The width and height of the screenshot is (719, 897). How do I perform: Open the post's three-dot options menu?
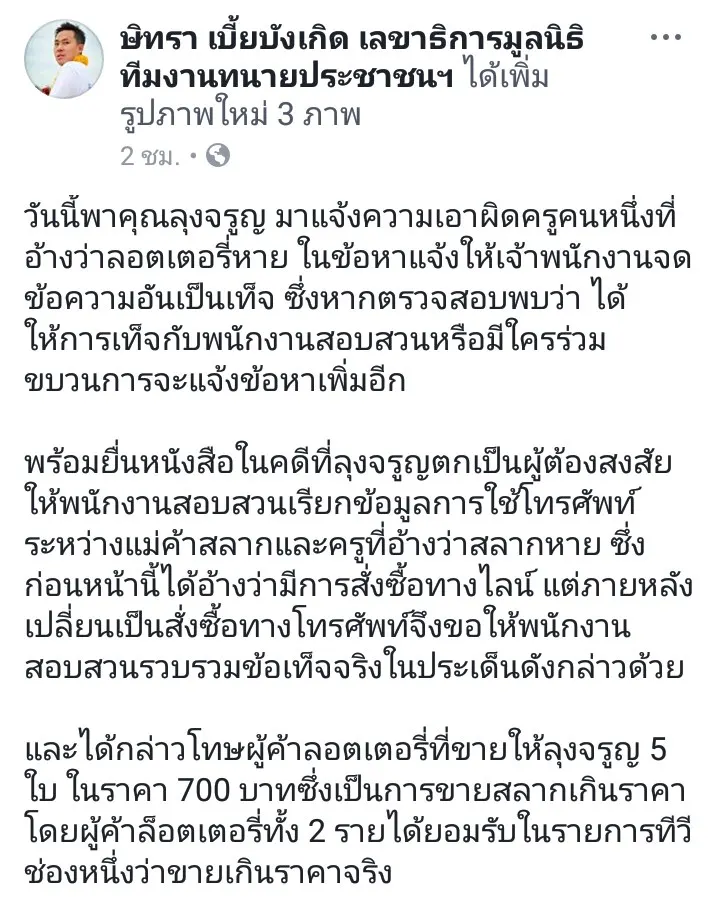pyautogui.click(x=665, y=38)
